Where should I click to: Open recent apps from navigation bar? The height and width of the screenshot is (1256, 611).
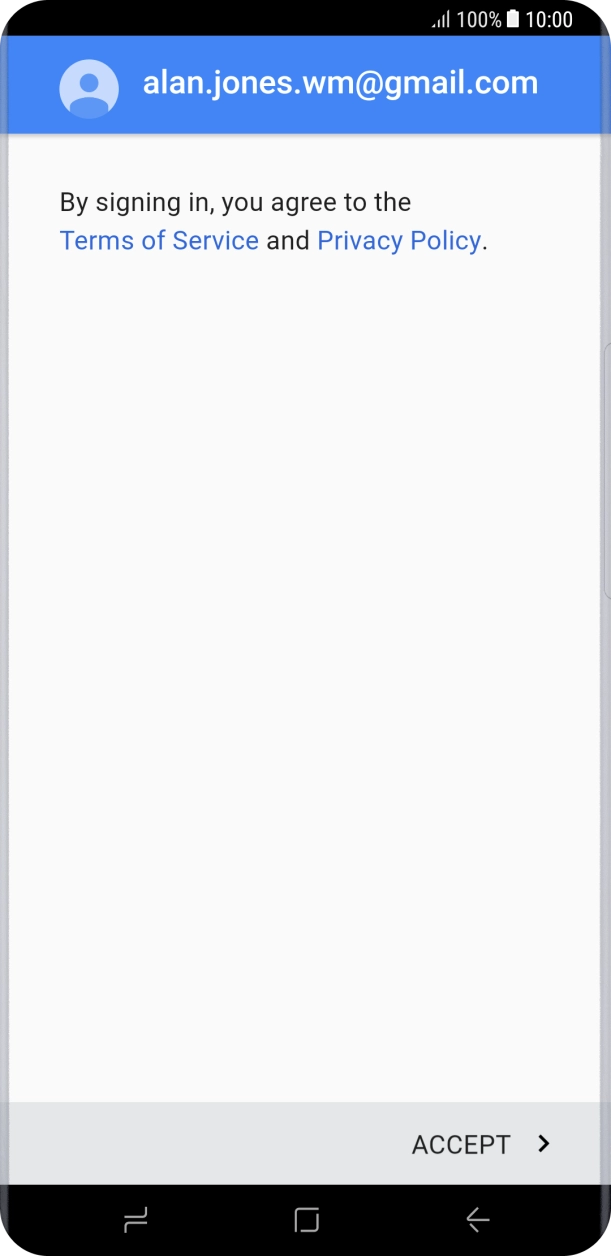click(x=135, y=1219)
